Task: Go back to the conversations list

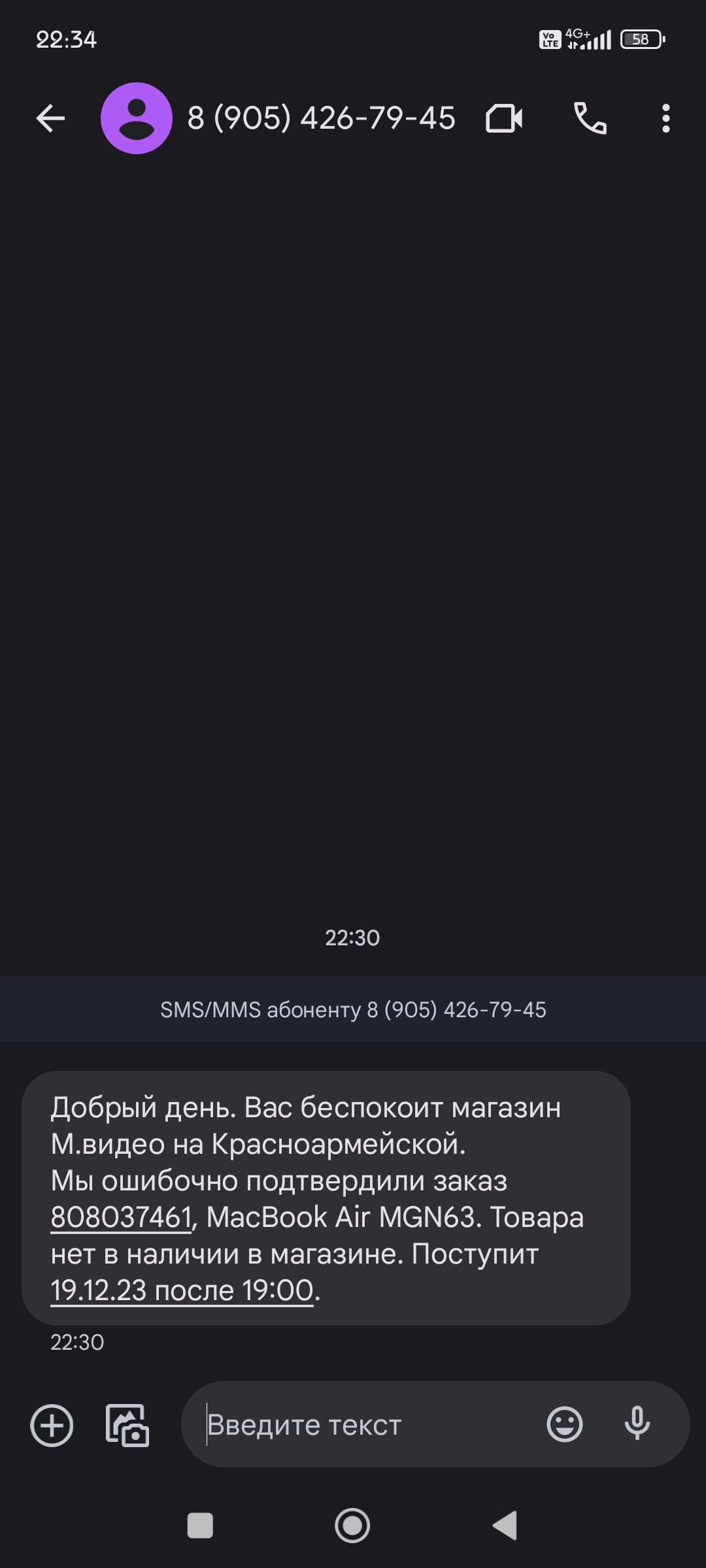Action: click(50, 118)
